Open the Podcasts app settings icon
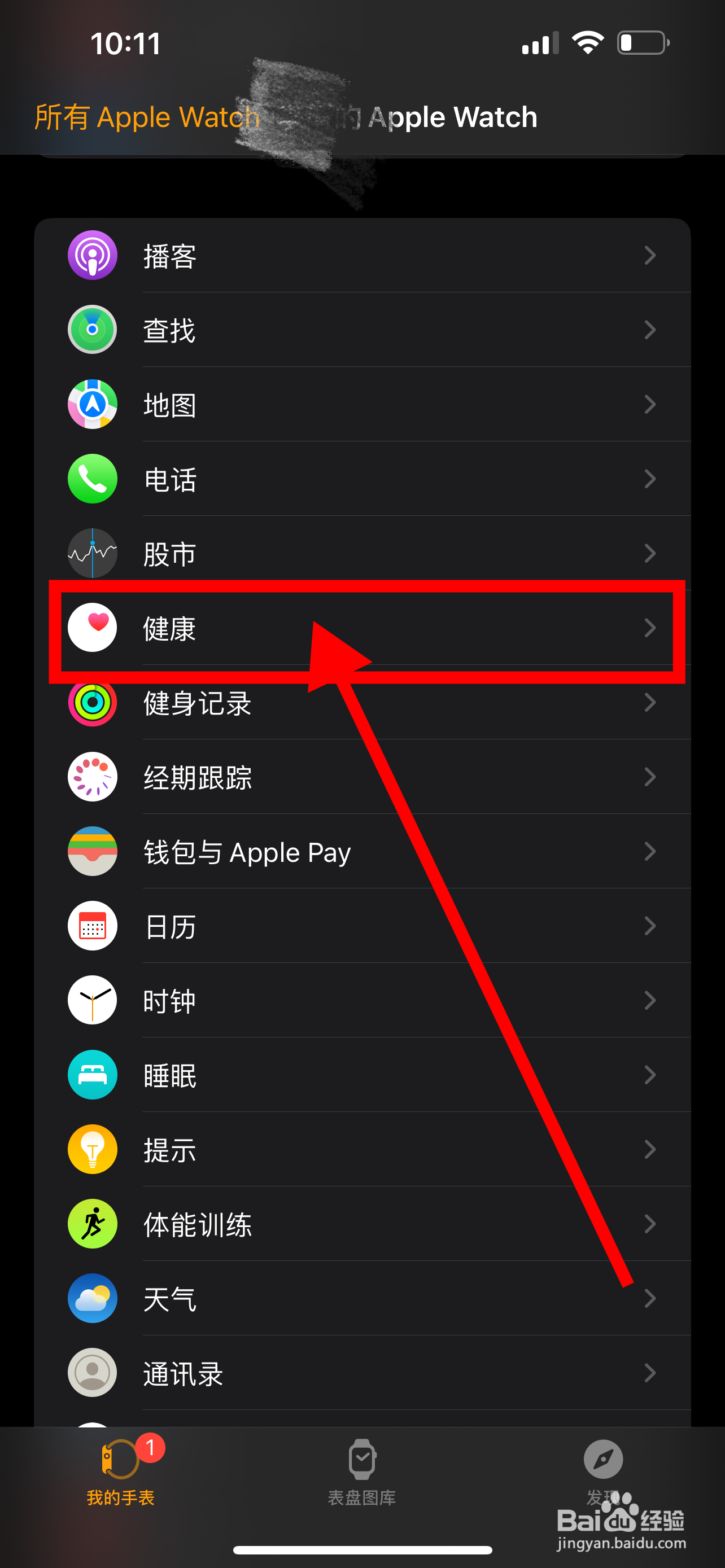Viewport: 725px width, 1568px height. pos(92,256)
